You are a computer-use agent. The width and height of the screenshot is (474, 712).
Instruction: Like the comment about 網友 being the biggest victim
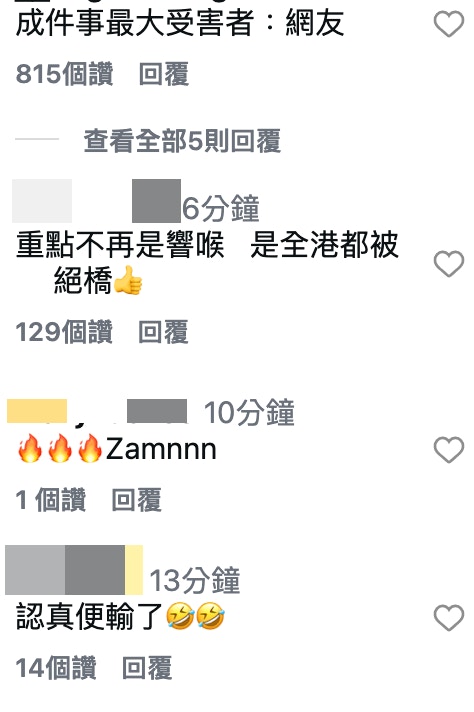449,24
